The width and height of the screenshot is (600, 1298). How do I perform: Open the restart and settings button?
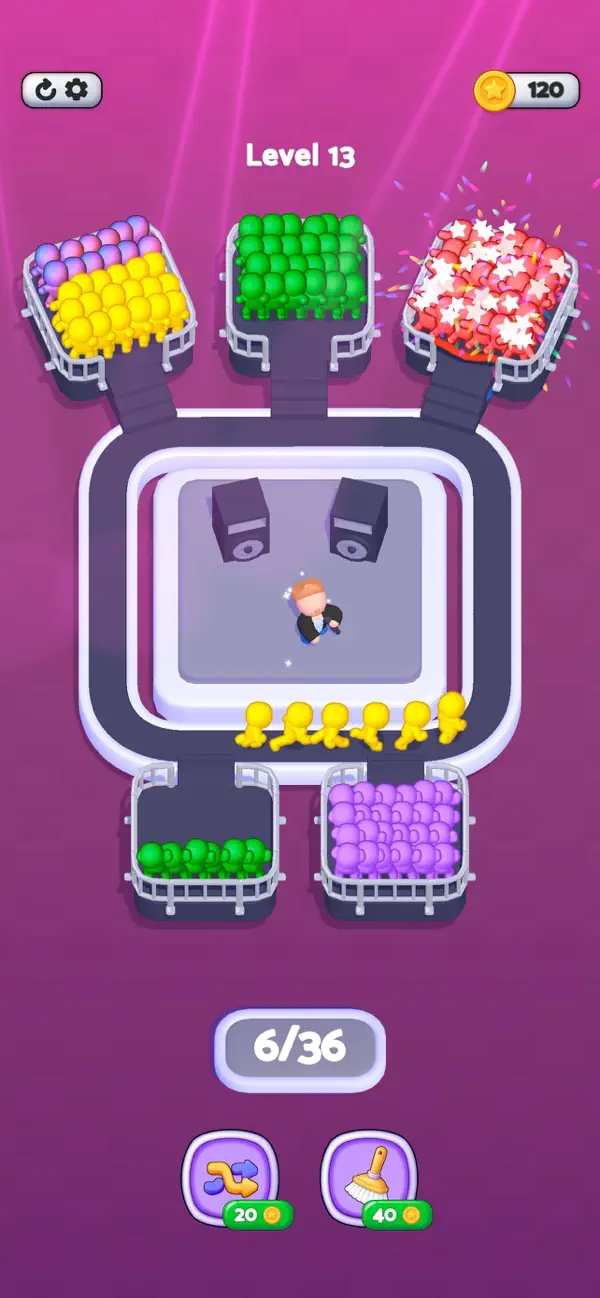click(61, 90)
